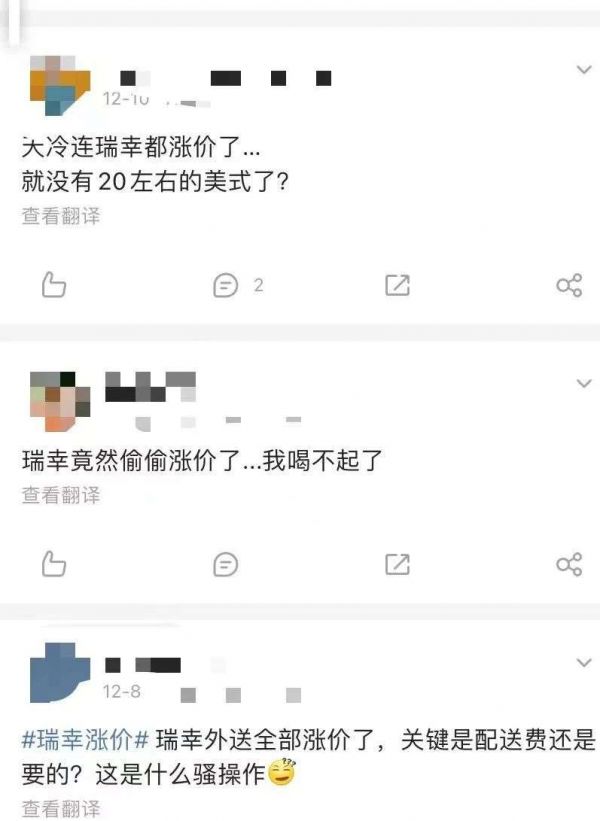The image size is (600, 821).
Task: Open comments on the 大冷连瑞幸都涨价了 post
Action: pyautogui.click(x=227, y=286)
